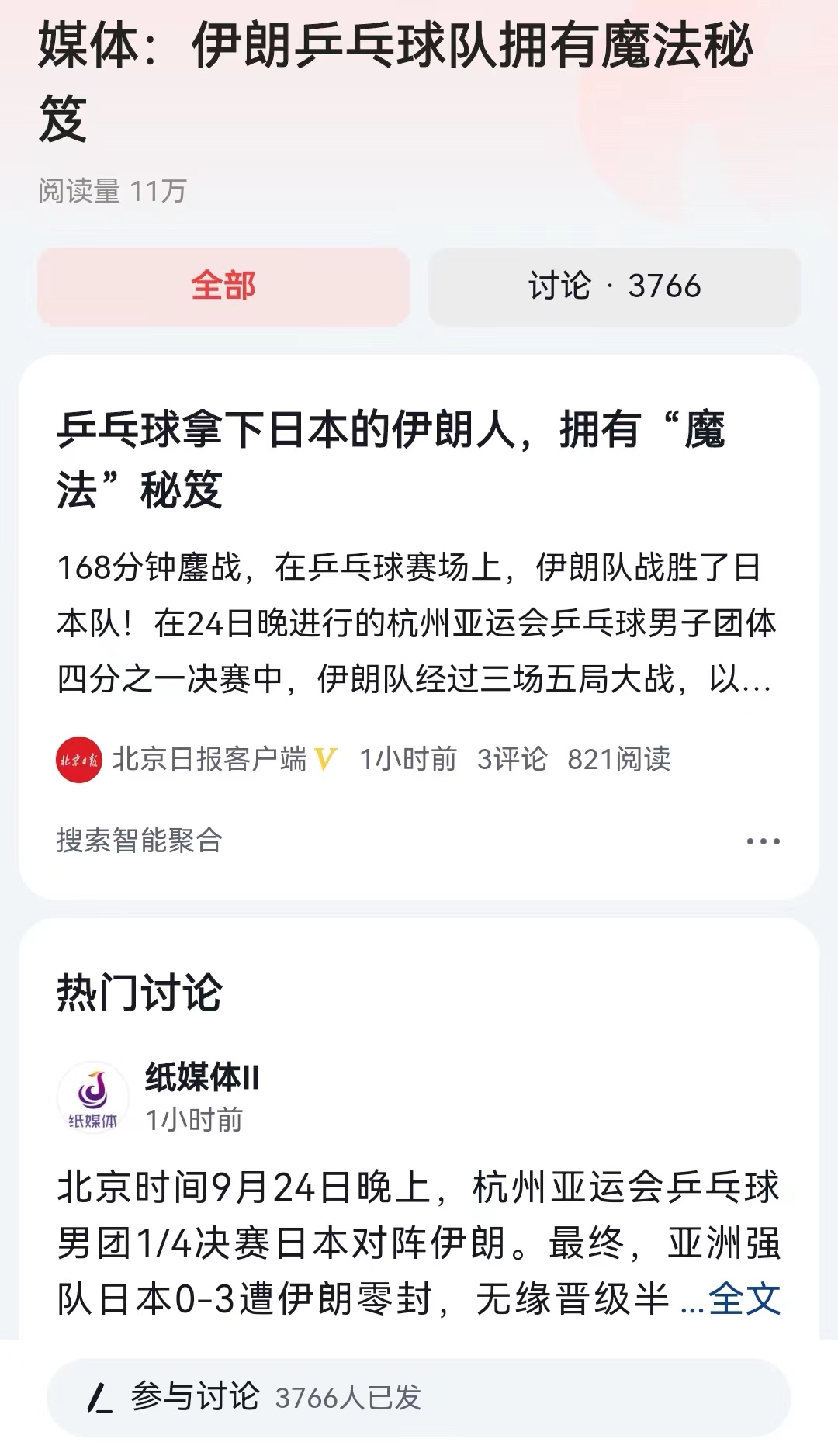Open the three-dot more options menu

pyautogui.click(x=764, y=842)
